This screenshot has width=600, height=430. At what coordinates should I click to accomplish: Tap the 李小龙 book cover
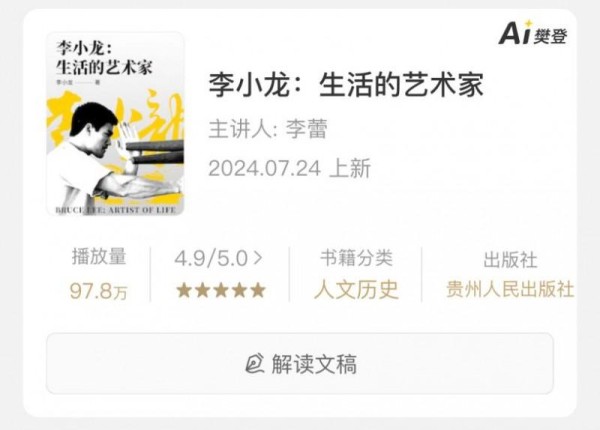115,124
